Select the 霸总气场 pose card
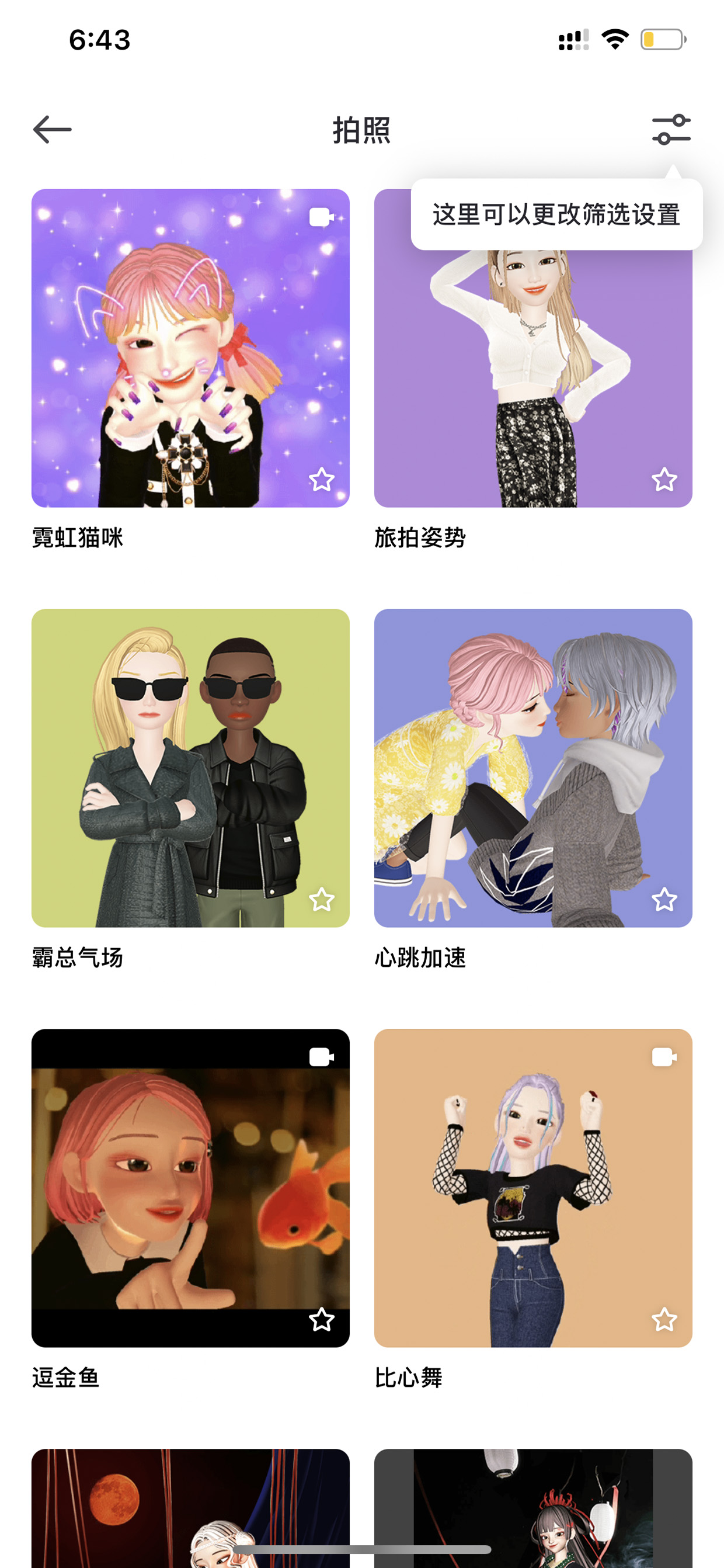This screenshot has height=1568, width=724. [190, 768]
